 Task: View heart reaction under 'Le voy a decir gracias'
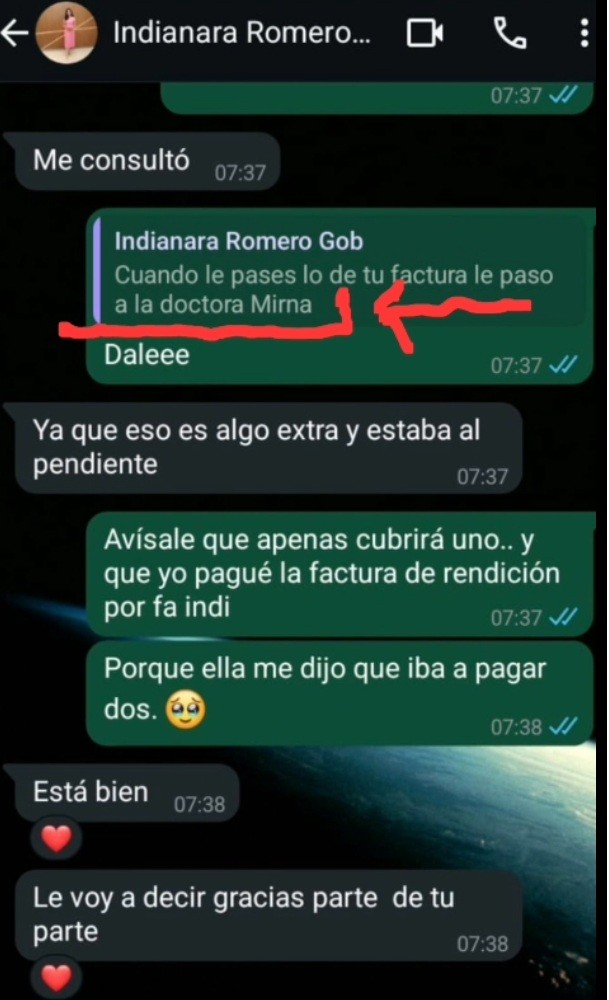(56, 978)
